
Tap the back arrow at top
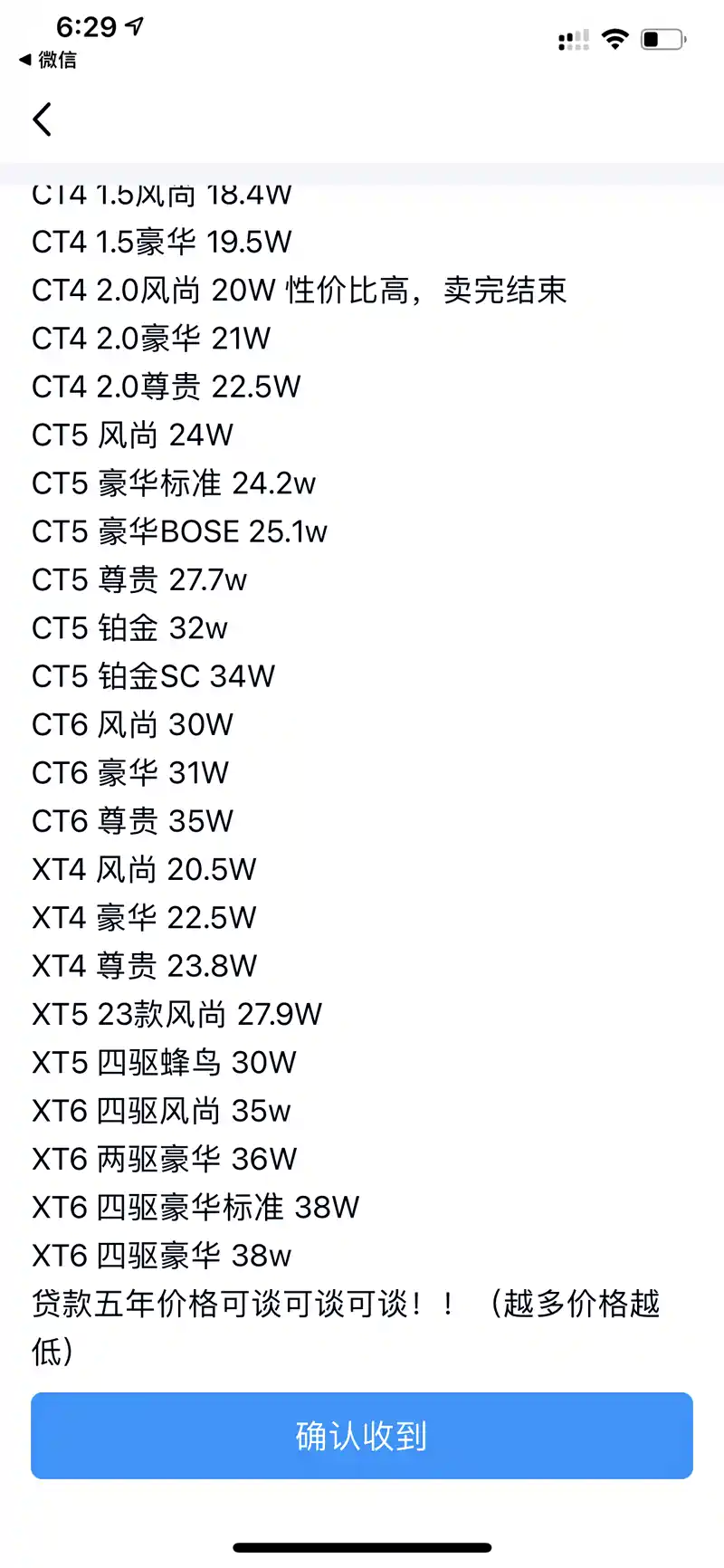coord(43,120)
